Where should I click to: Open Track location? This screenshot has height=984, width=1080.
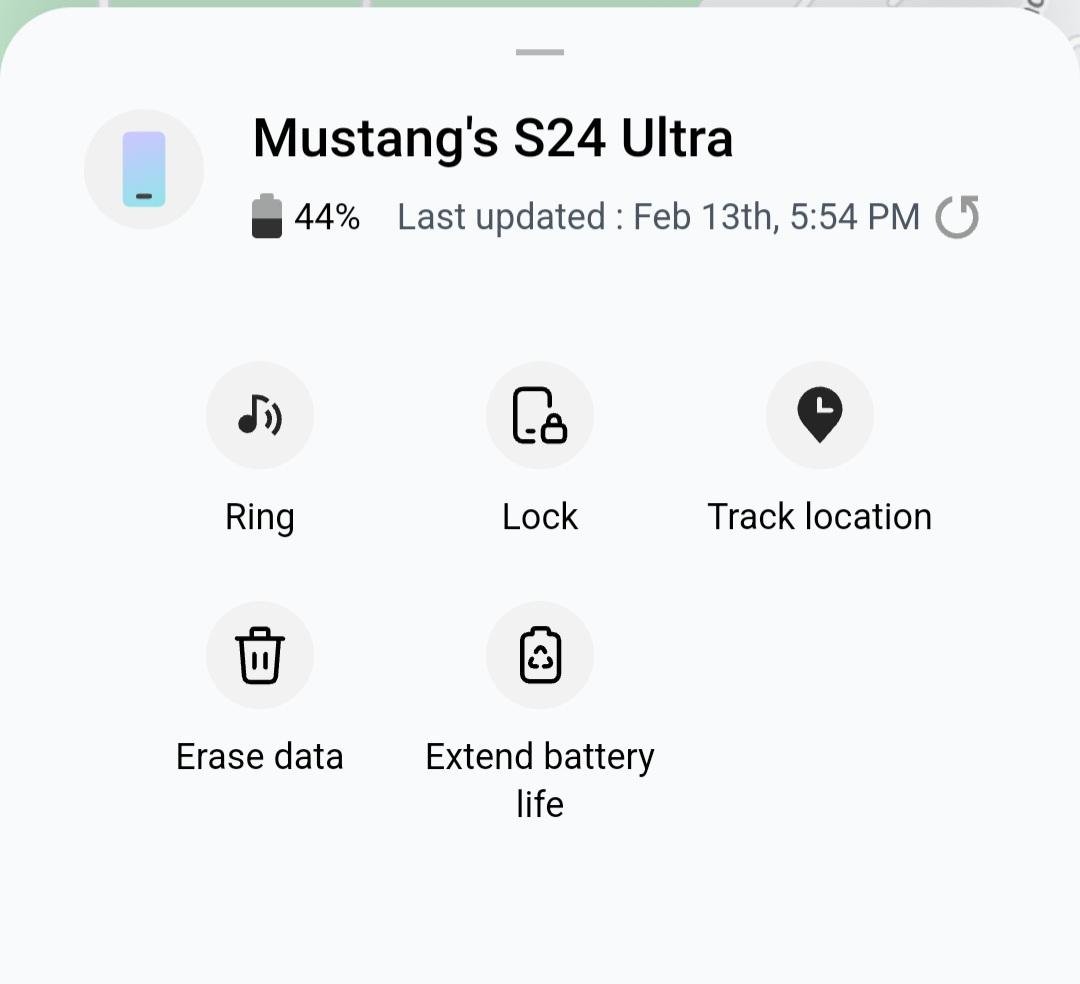point(819,416)
